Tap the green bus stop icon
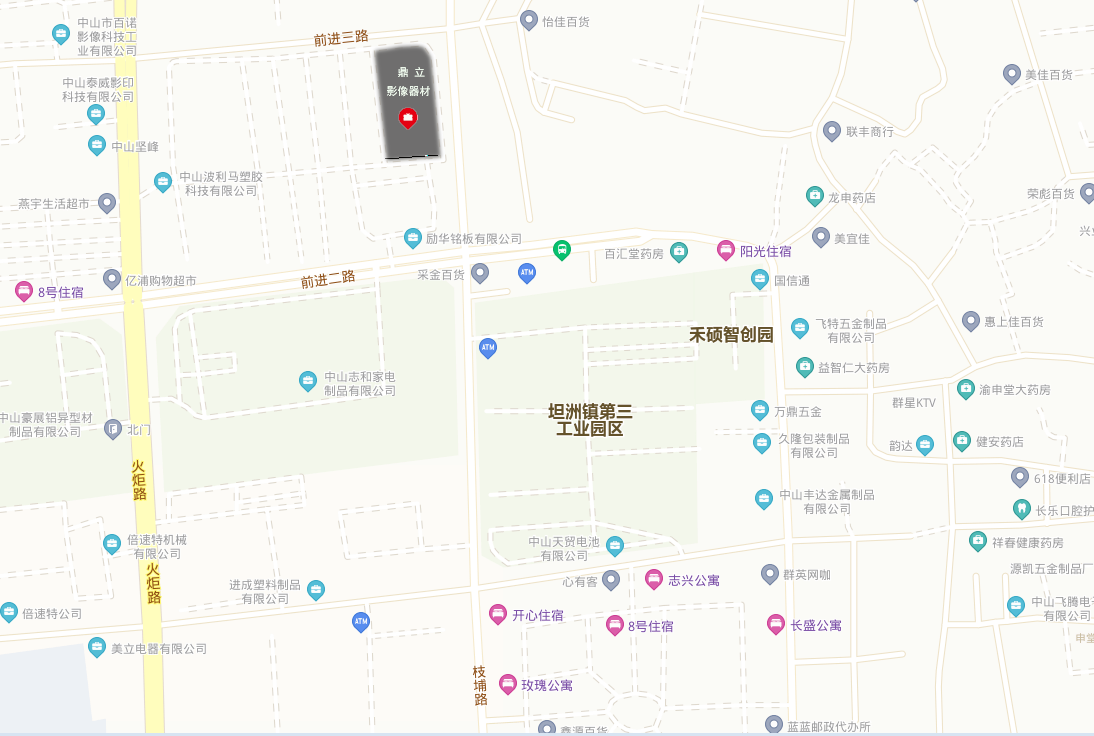 (x=562, y=249)
